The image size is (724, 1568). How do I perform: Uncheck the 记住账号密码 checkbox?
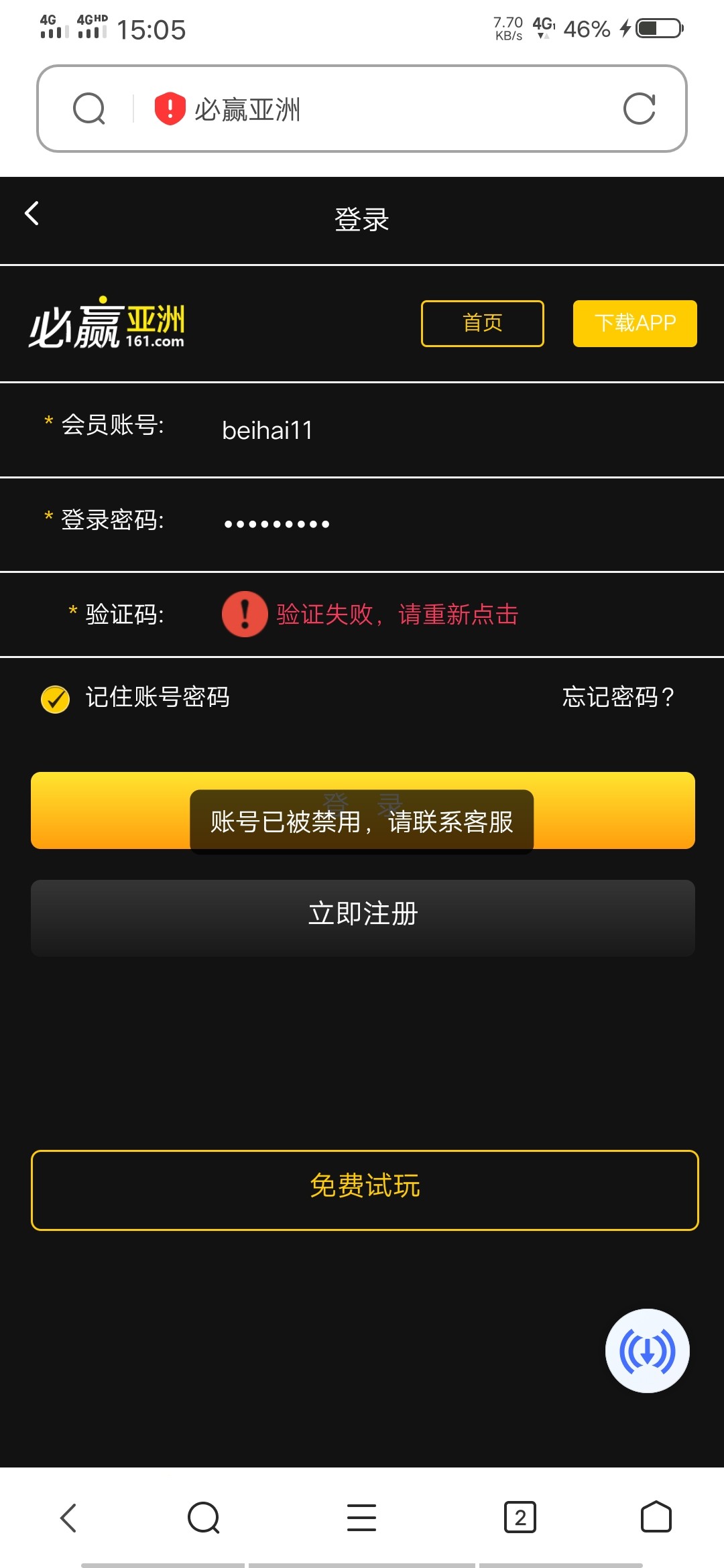point(54,698)
